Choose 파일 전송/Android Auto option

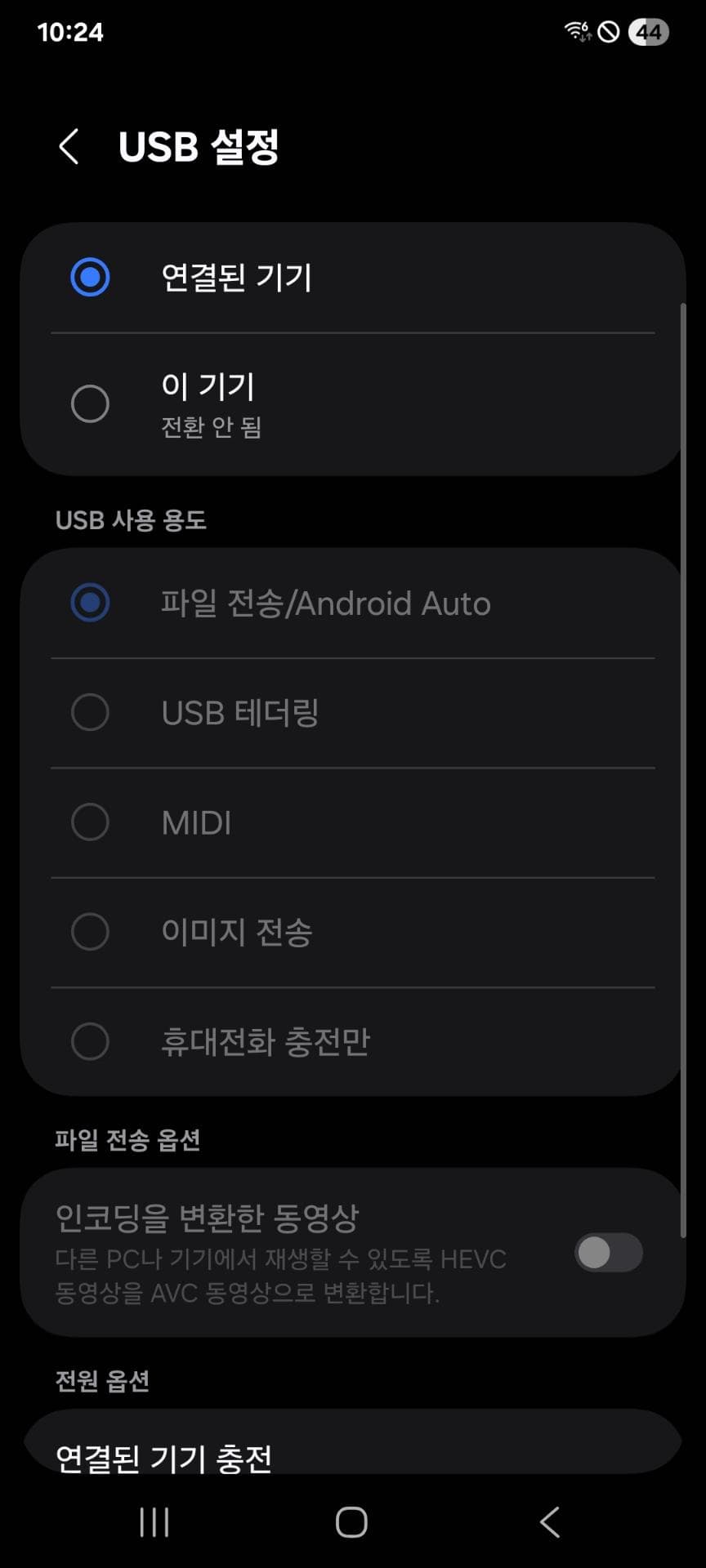[90, 603]
